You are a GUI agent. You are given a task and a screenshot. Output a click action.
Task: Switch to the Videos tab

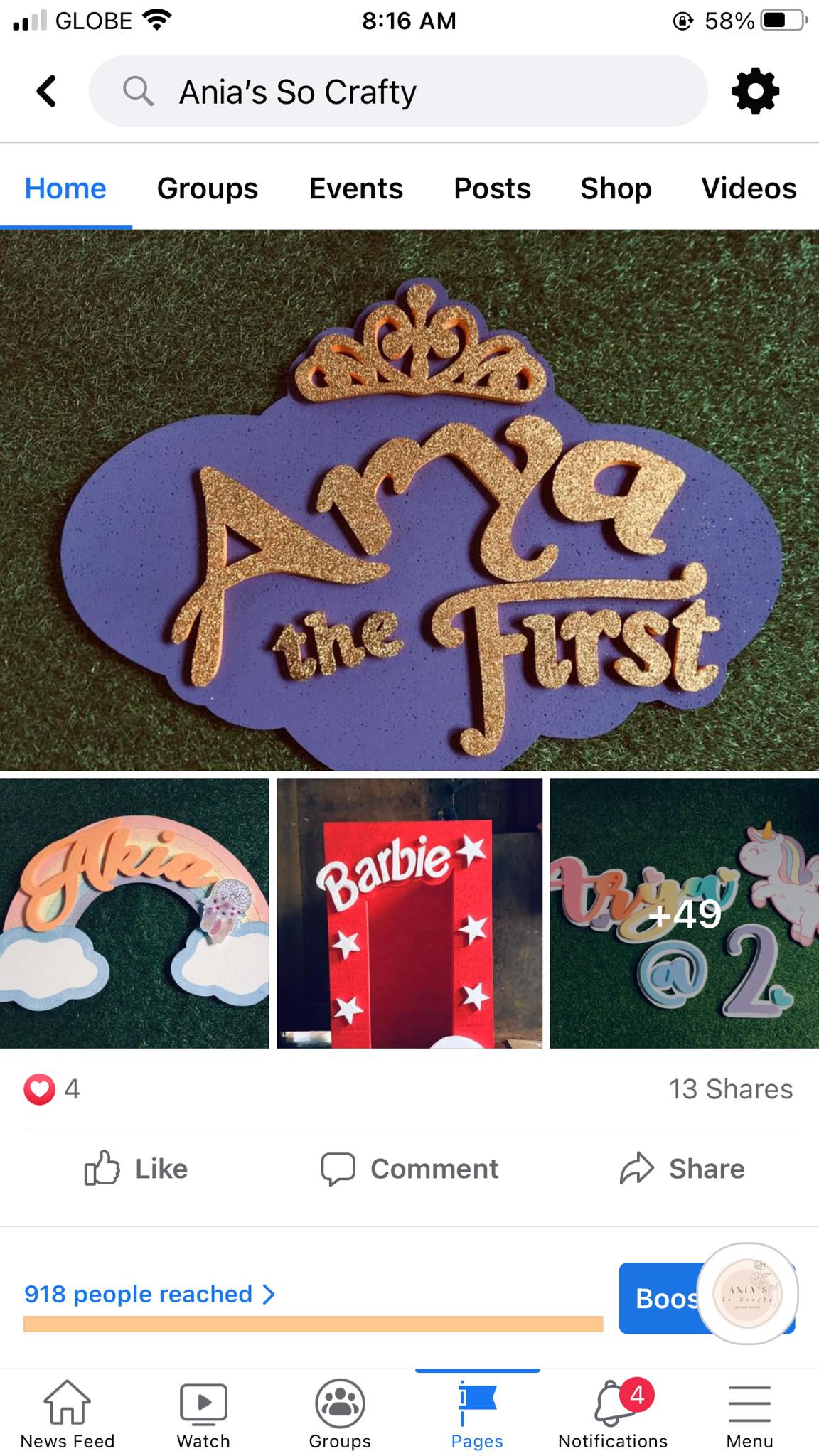(x=748, y=188)
